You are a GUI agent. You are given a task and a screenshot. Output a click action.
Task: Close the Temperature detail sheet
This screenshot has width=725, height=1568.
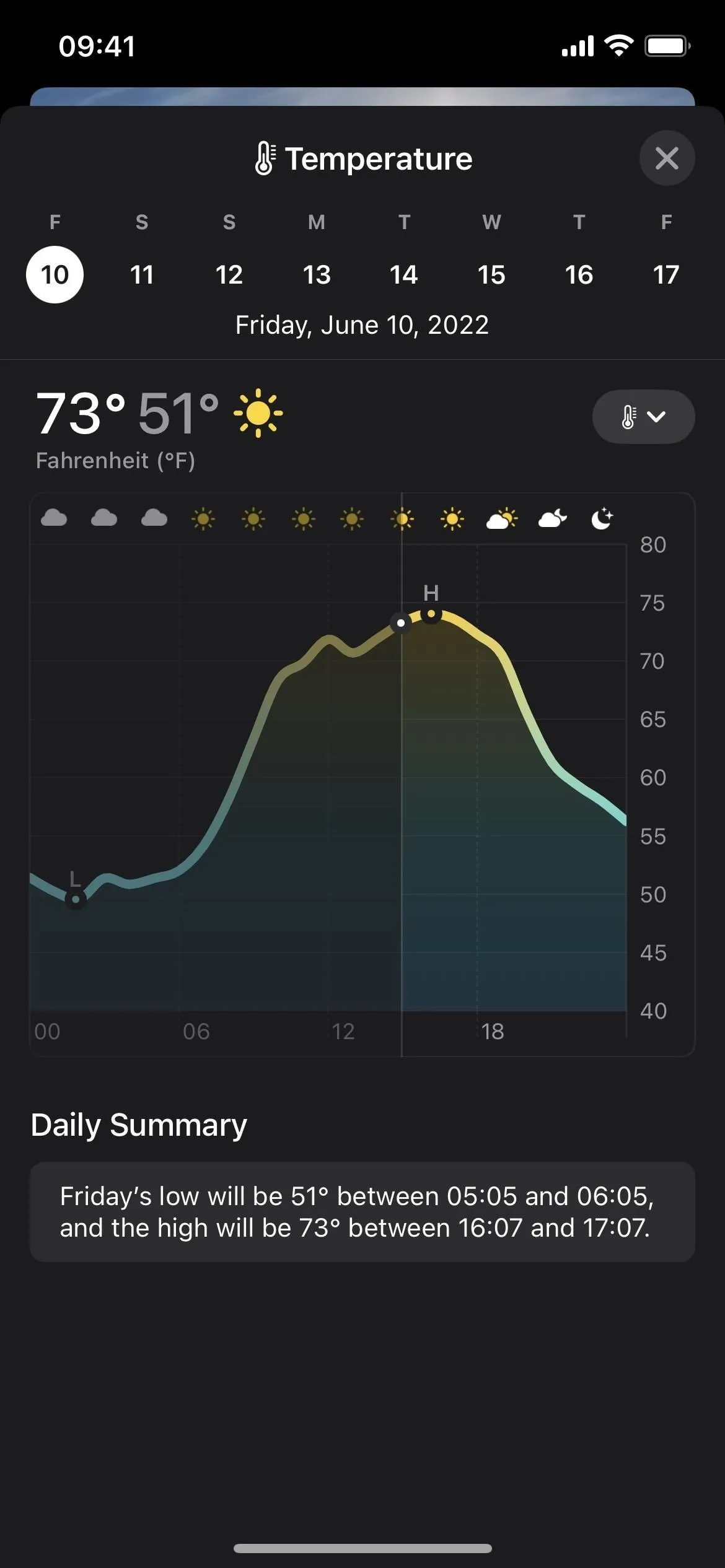point(667,159)
